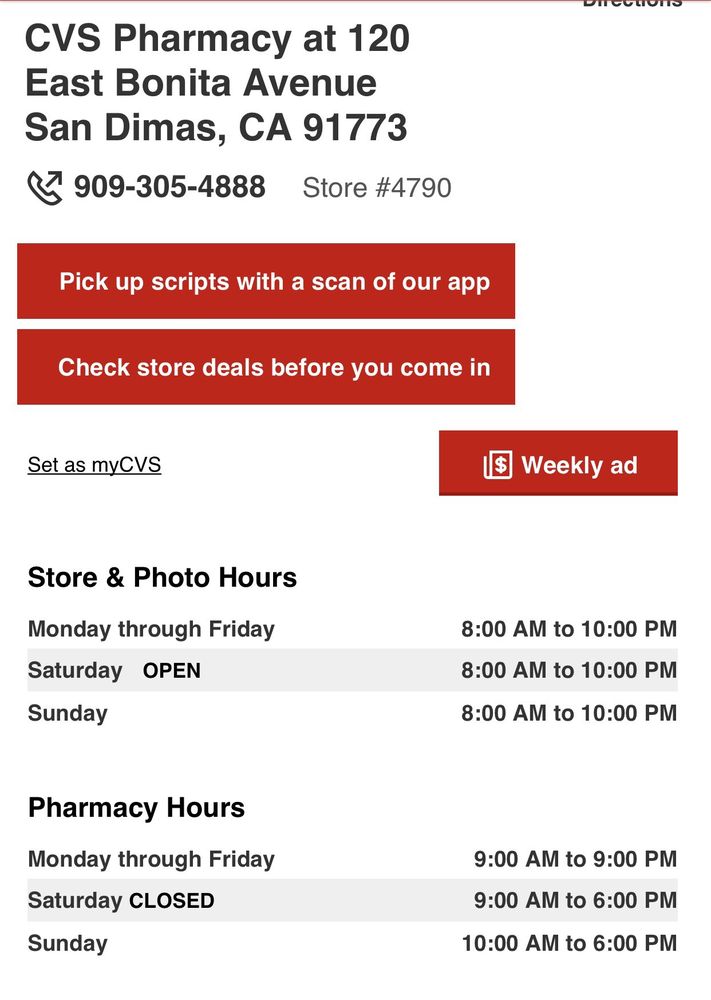Set this store as myCVS
The width and height of the screenshot is (711, 1000).
[x=94, y=465]
